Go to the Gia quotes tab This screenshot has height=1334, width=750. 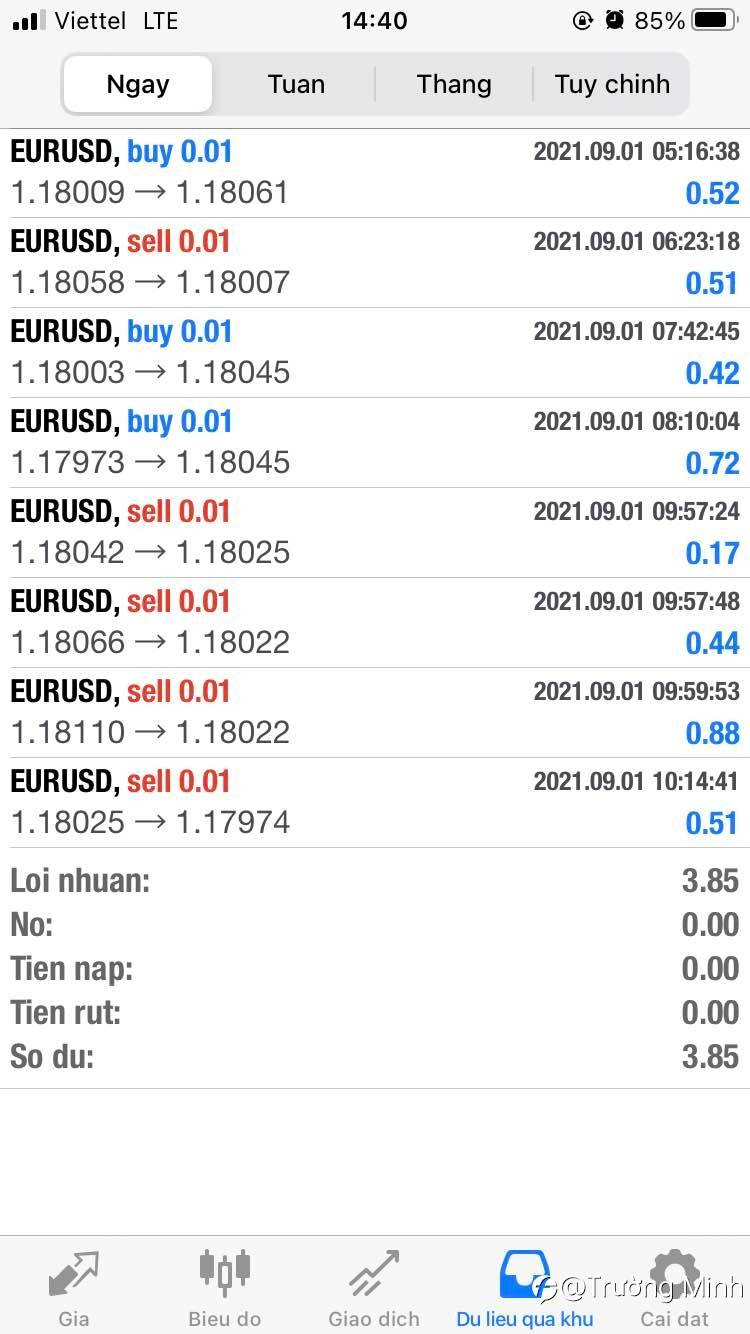(x=74, y=1286)
